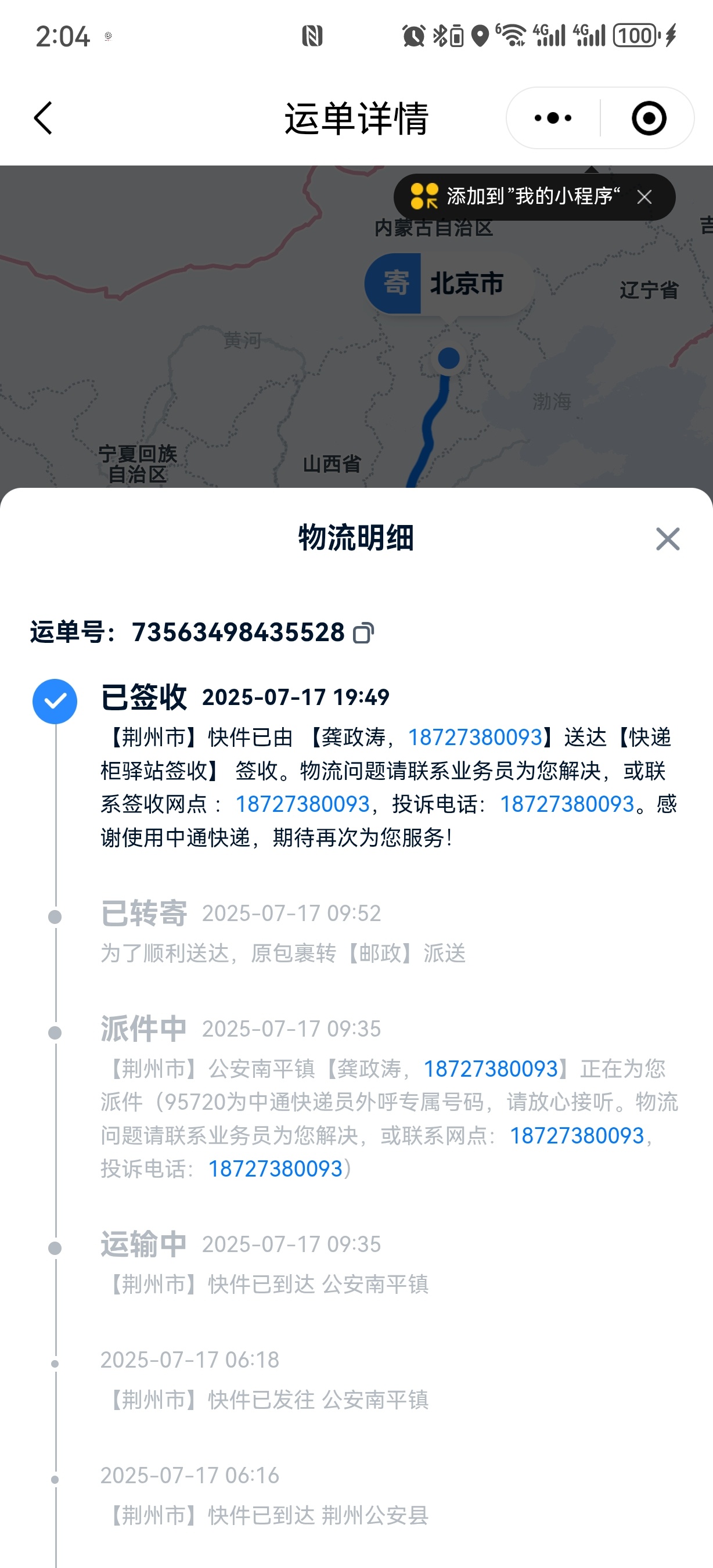Open the mini program overflow menu
The width and height of the screenshot is (713, 1568).
[552, 118]
